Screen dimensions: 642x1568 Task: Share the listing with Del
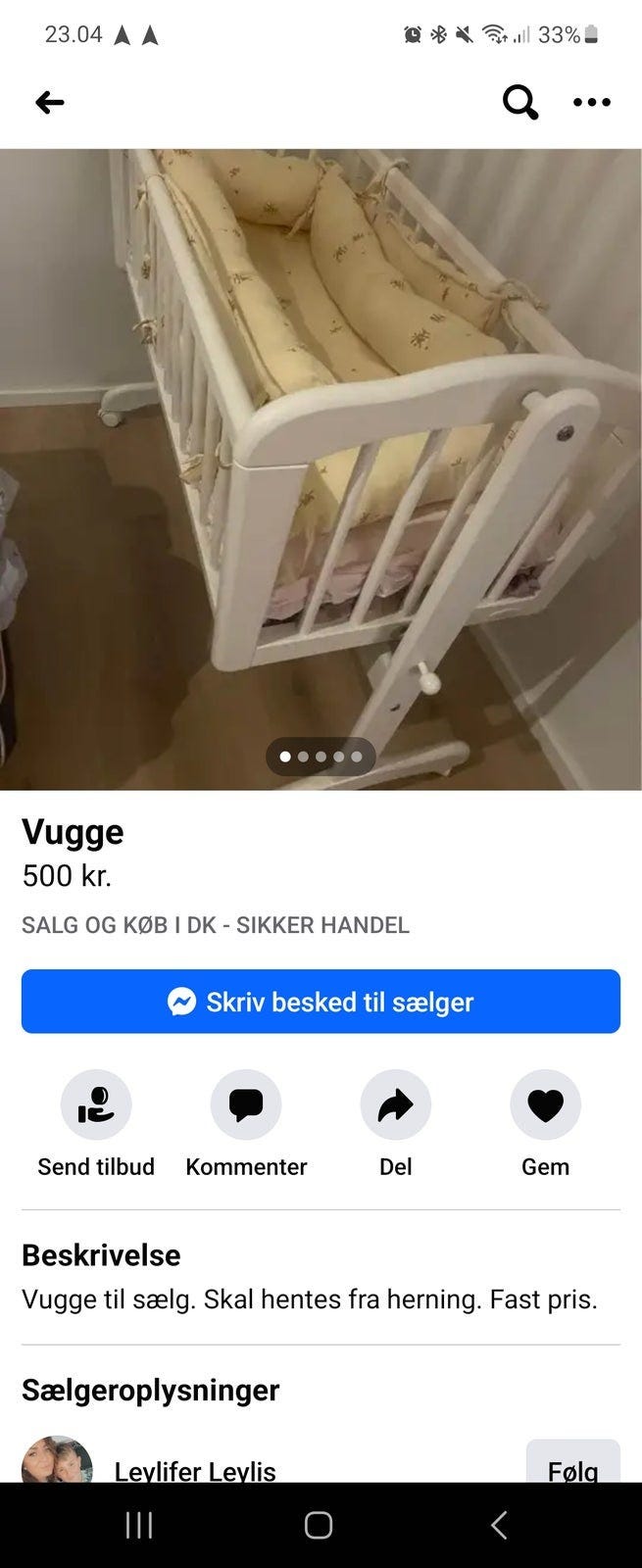point(396,1125)
